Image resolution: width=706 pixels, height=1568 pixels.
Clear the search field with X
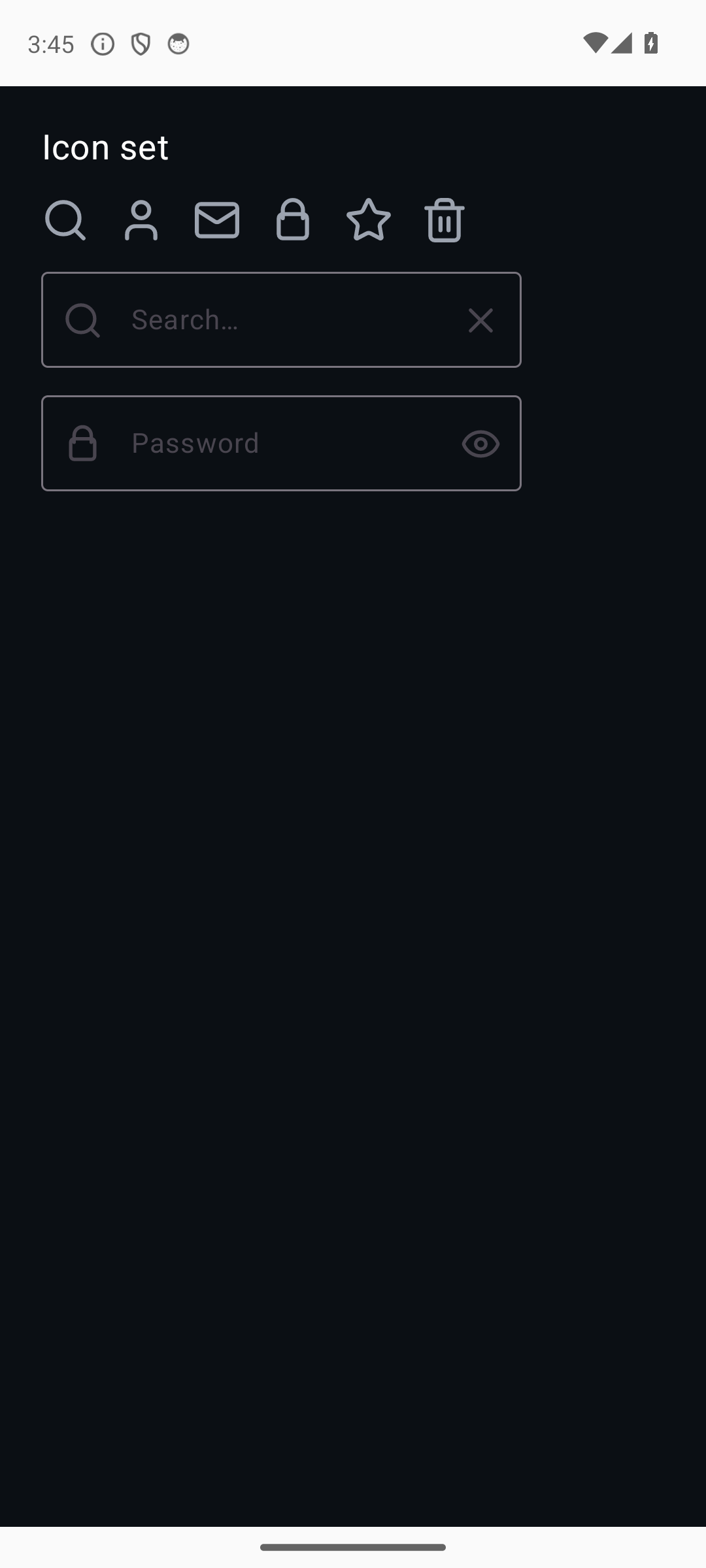point(480,320)
